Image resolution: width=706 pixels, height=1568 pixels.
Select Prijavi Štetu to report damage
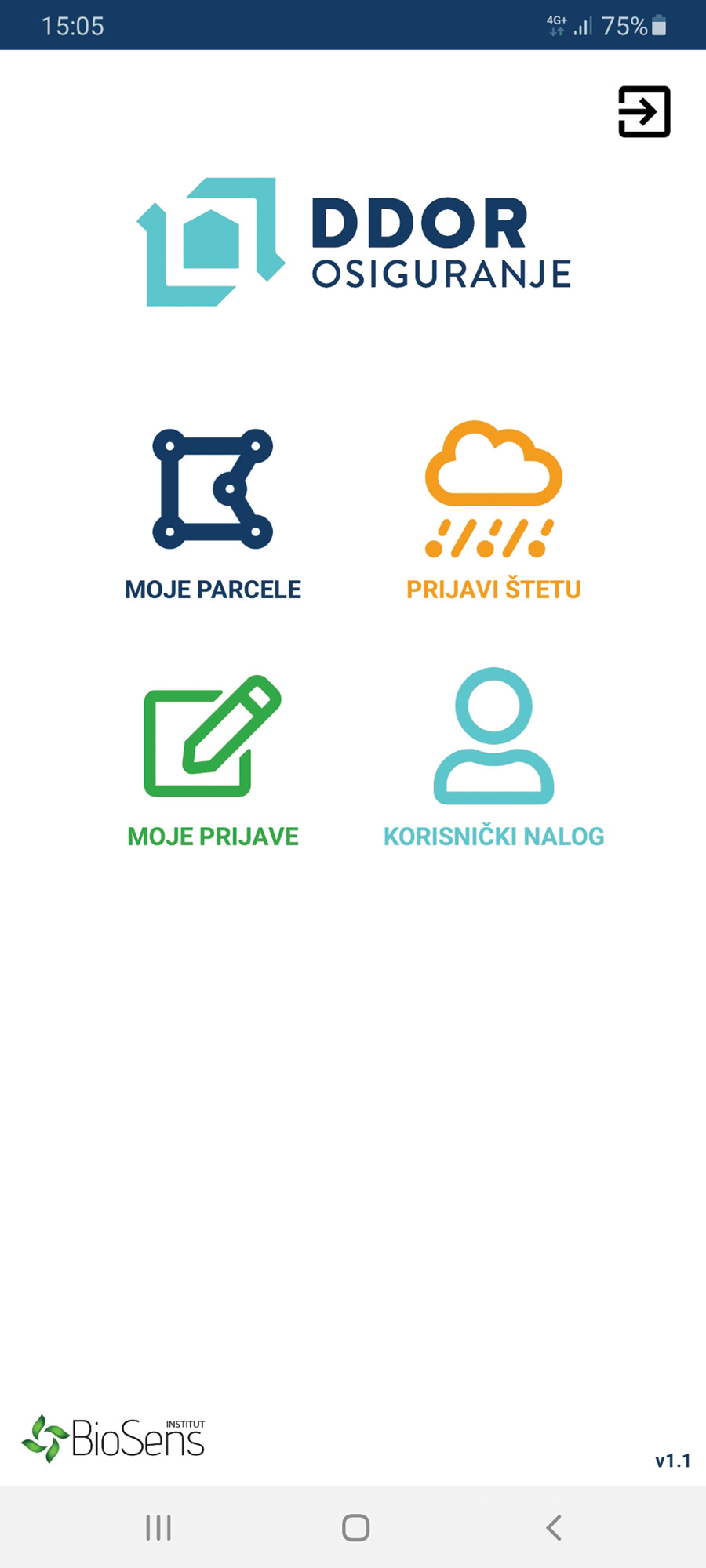[x=493, y=510]
